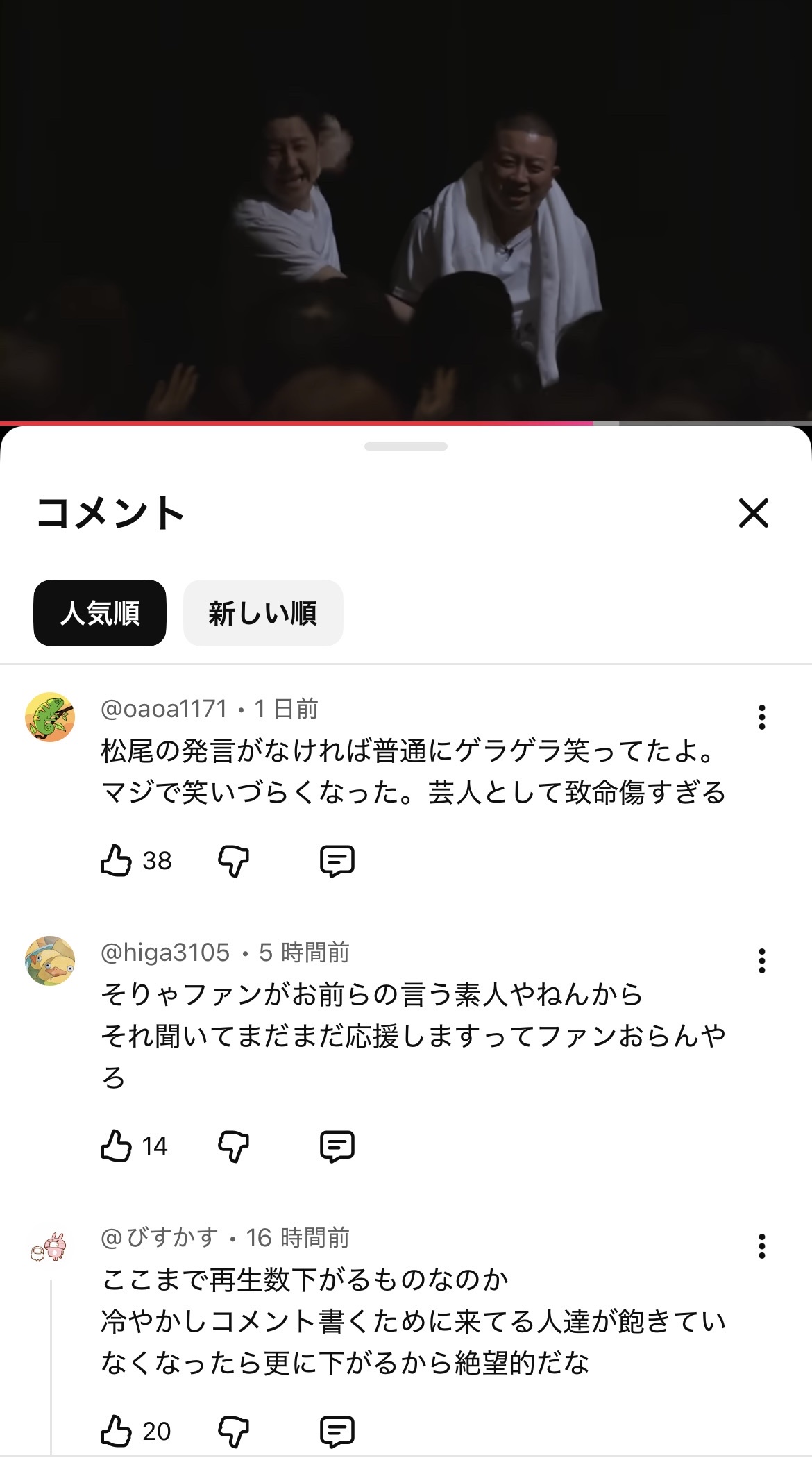Tap the comments sheet drag handle
The width and height of the screenshot is (812, 1467).
point(406,446)
